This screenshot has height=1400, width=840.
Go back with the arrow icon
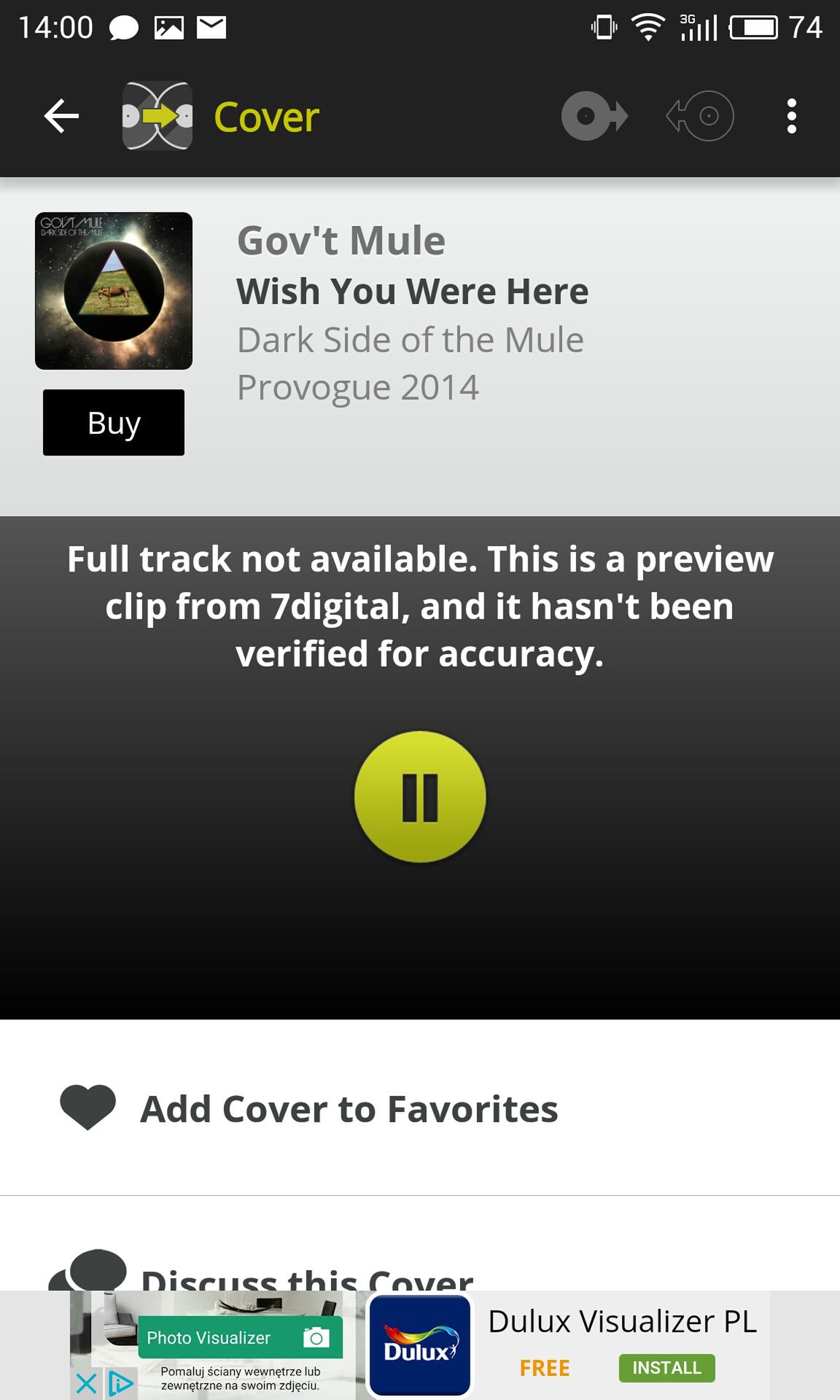point(61,116)
